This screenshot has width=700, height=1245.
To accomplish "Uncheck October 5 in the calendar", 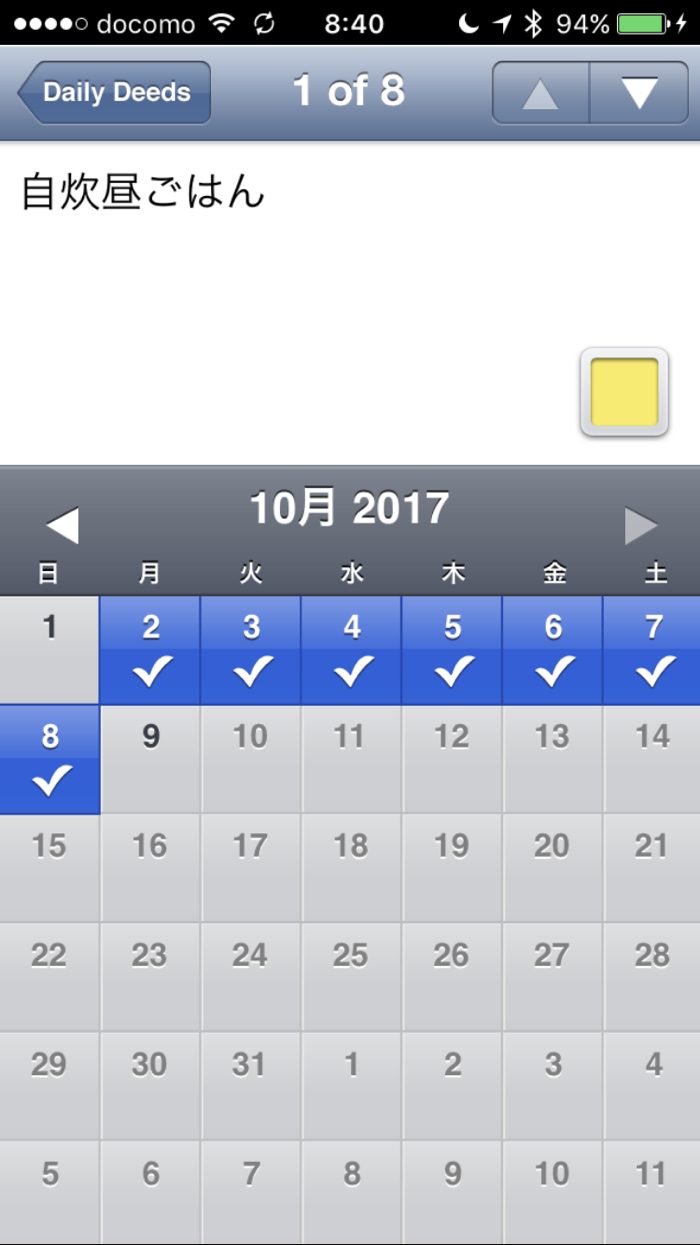I will coord(452,650).
